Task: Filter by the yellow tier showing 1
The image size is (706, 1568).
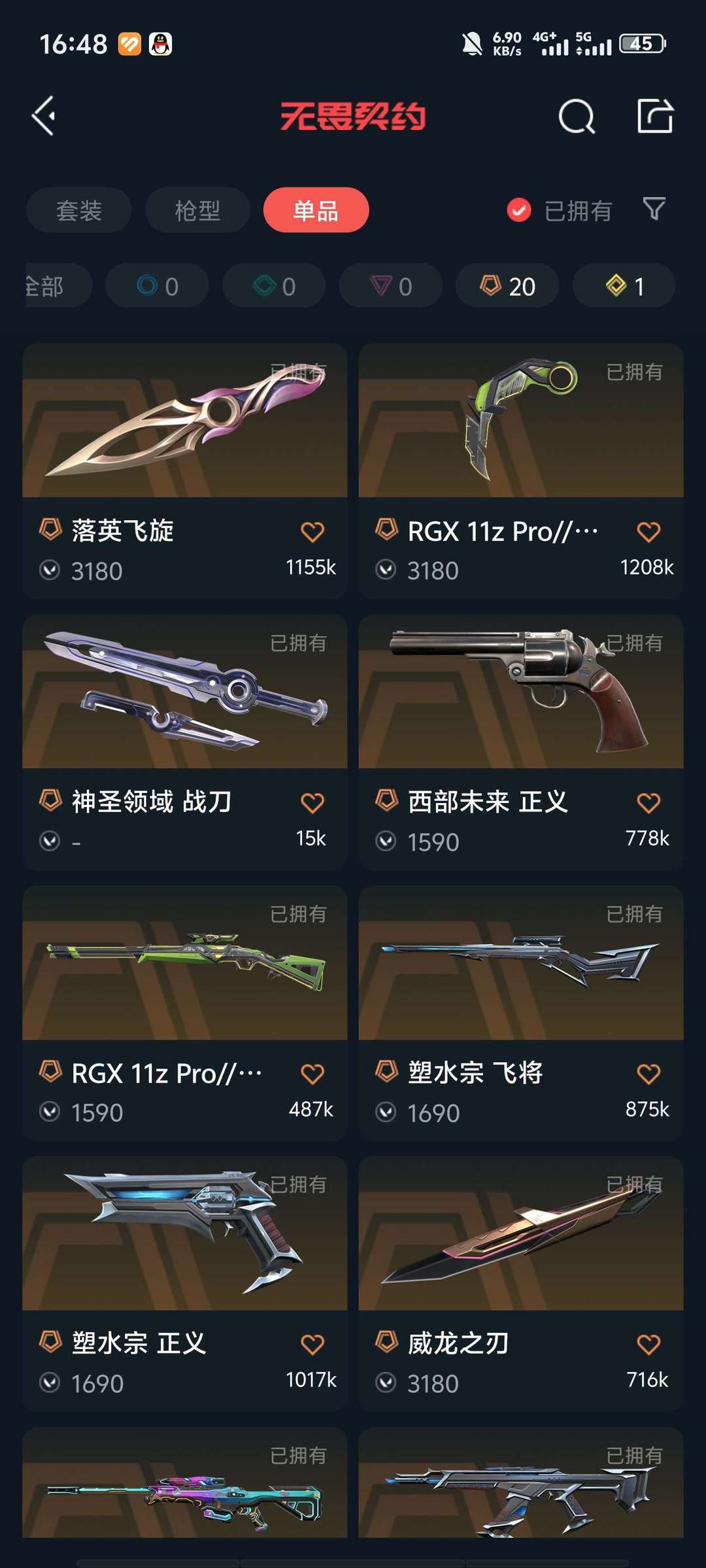Action: pyautogui.click(x=624, y=286)
